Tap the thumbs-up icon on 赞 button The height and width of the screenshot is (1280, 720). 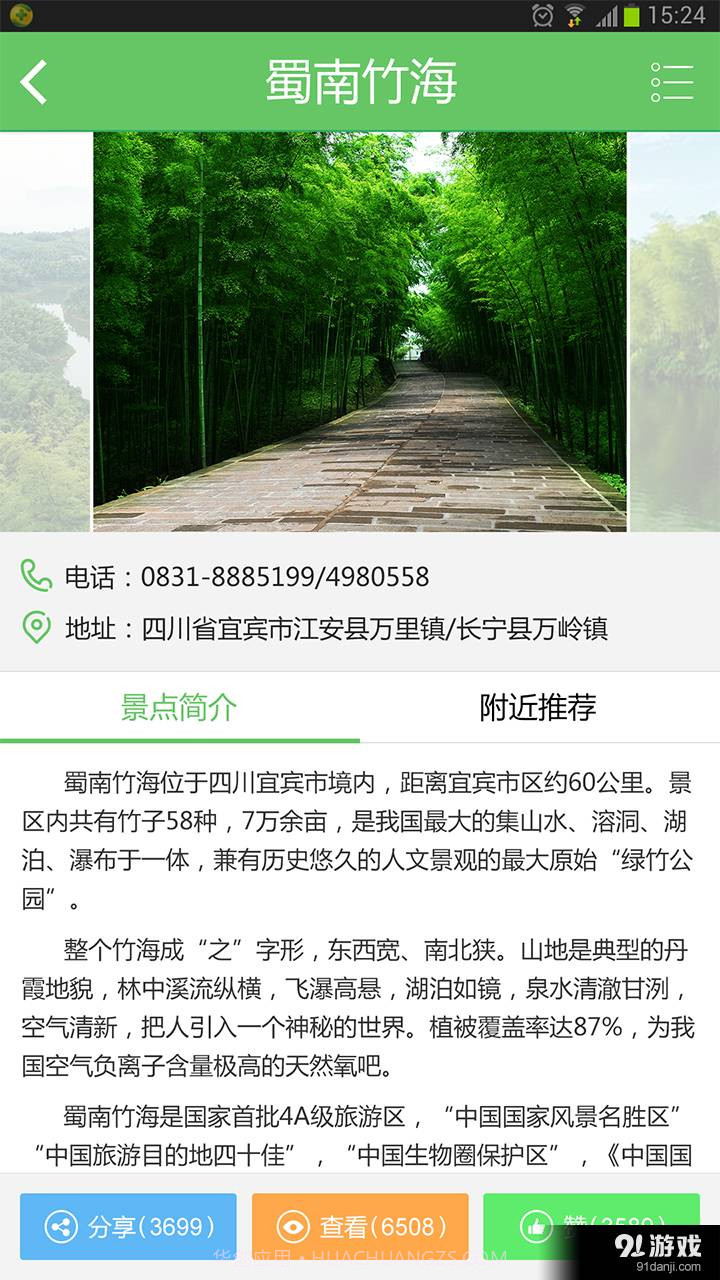coord(537,1226)
